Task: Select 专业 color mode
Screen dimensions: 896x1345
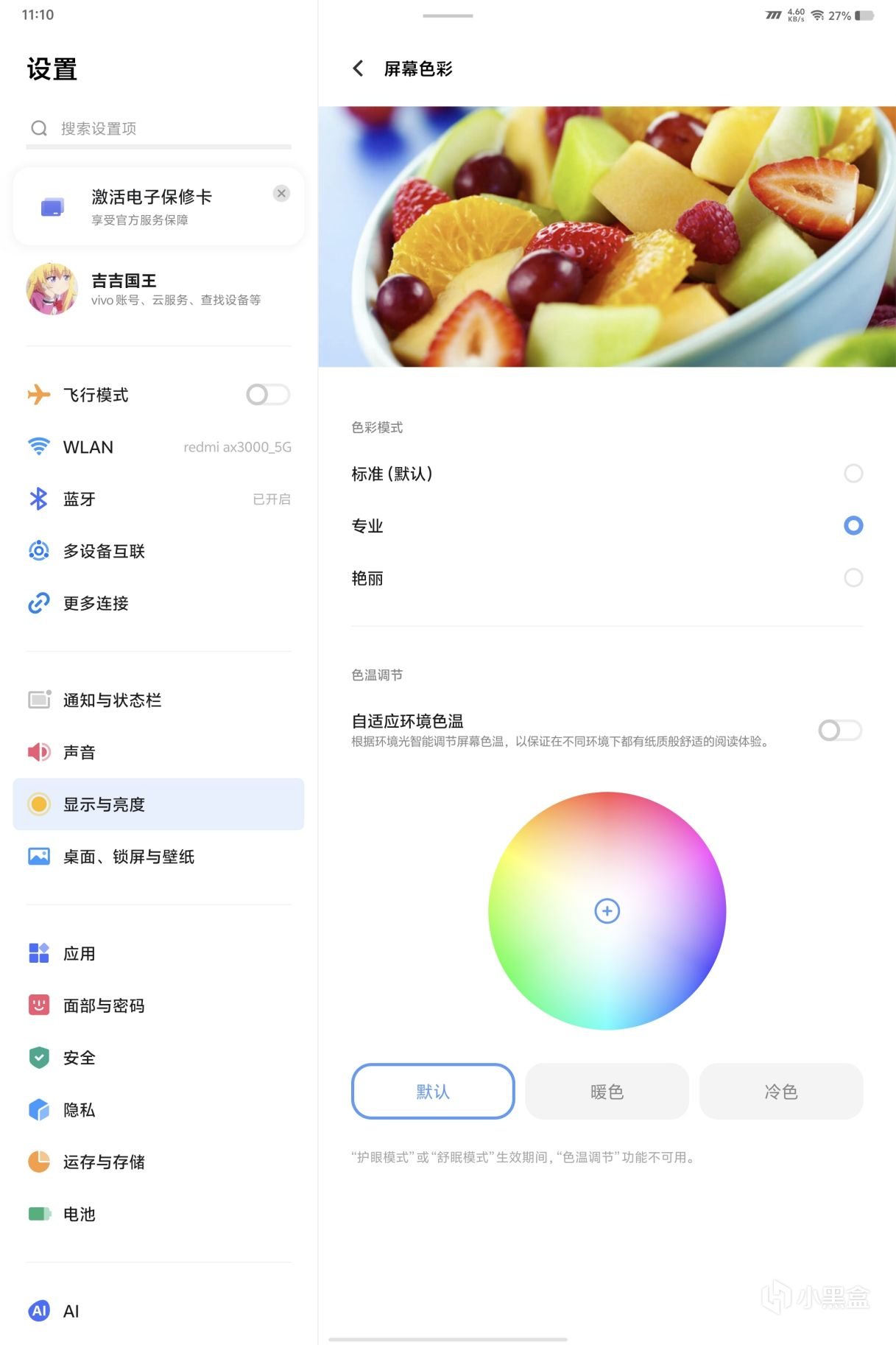Action: tap(853, 526)
